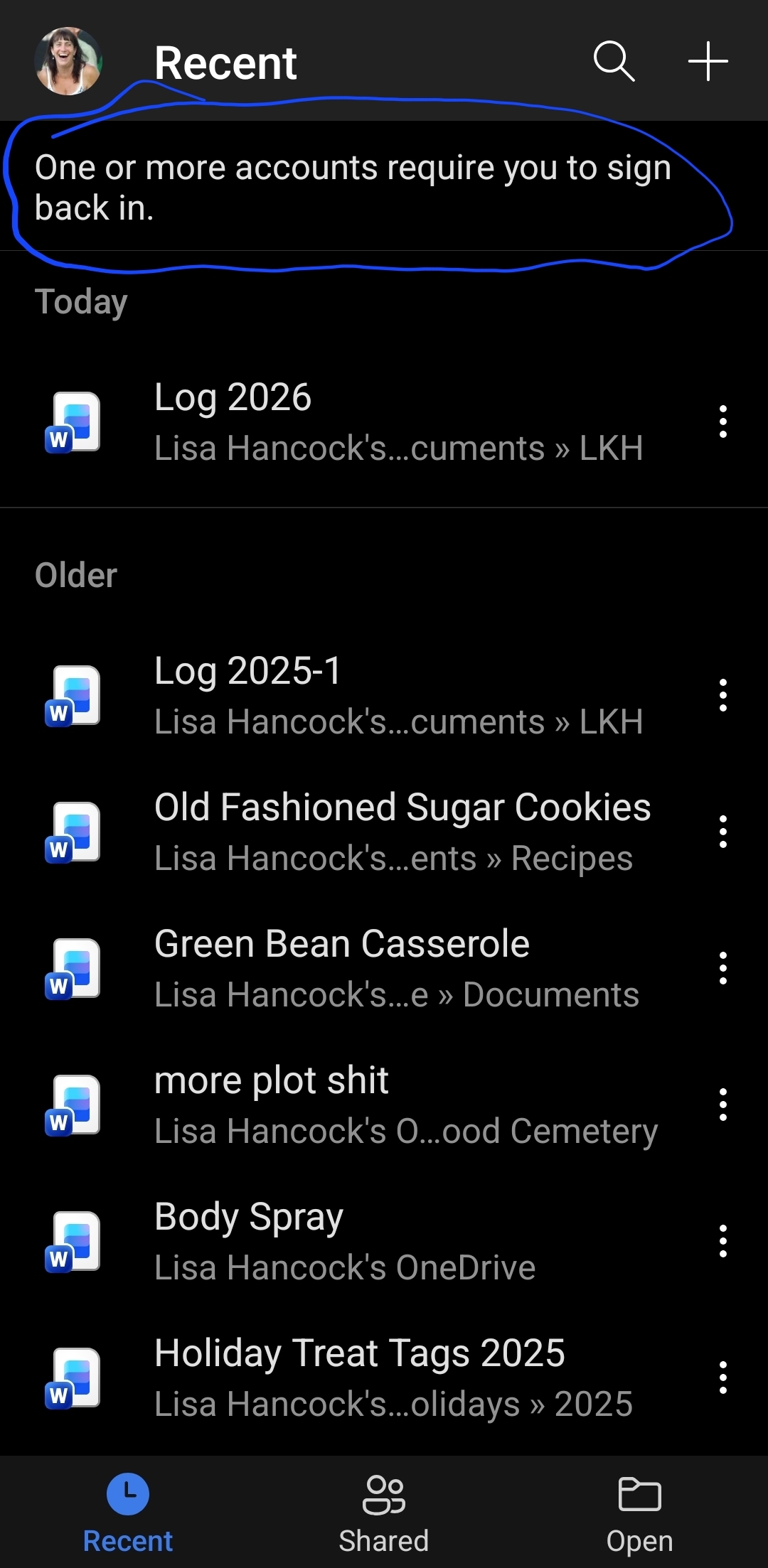Open more options for Body Spray
The image size is (768, 1568).
coord(722,1241)
